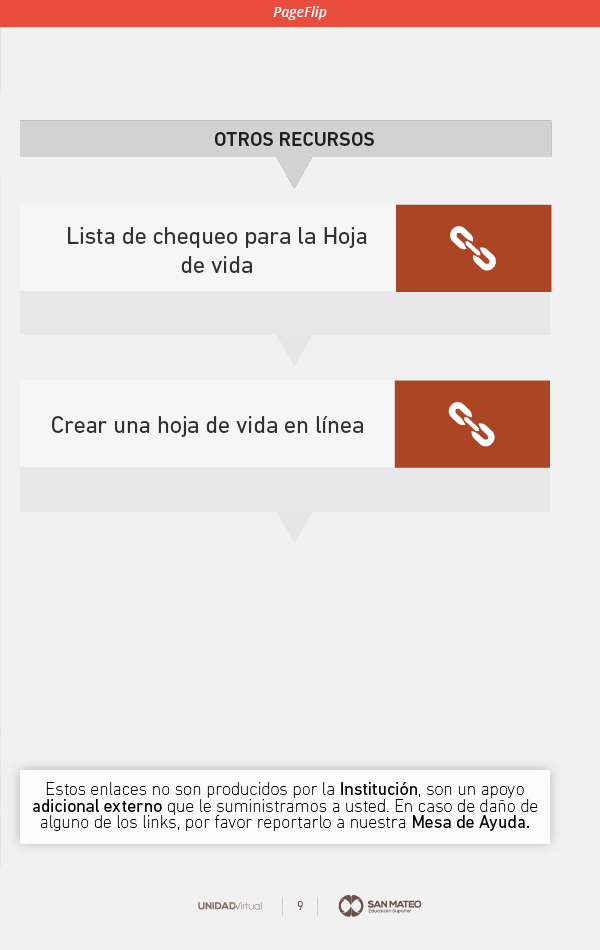Image resolution: width=600 pixels, height=950 pixels.
Task: Open link for Lista de chequeo Hoja de vida
Action: (x=473, y=248)
